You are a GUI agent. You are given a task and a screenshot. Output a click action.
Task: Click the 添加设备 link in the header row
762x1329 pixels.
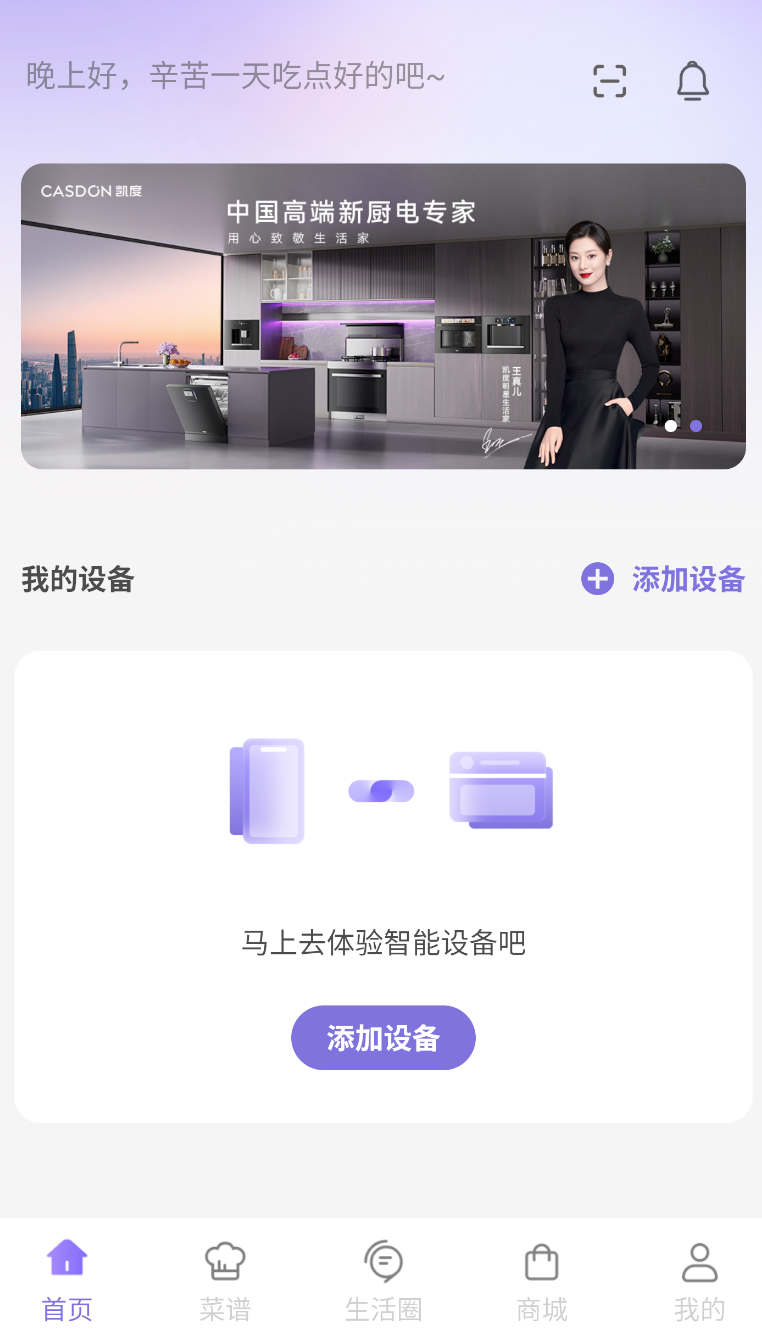pyautogui.click(x=688, y=579)
